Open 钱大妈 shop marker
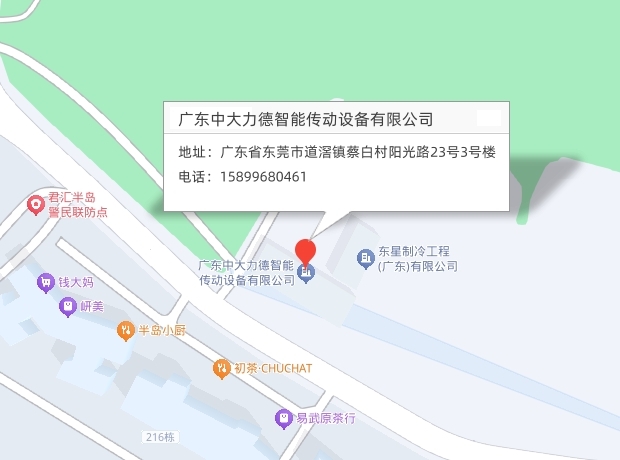Image resolution: width=620 pixels, height=460 pixels. click(45, 283)
